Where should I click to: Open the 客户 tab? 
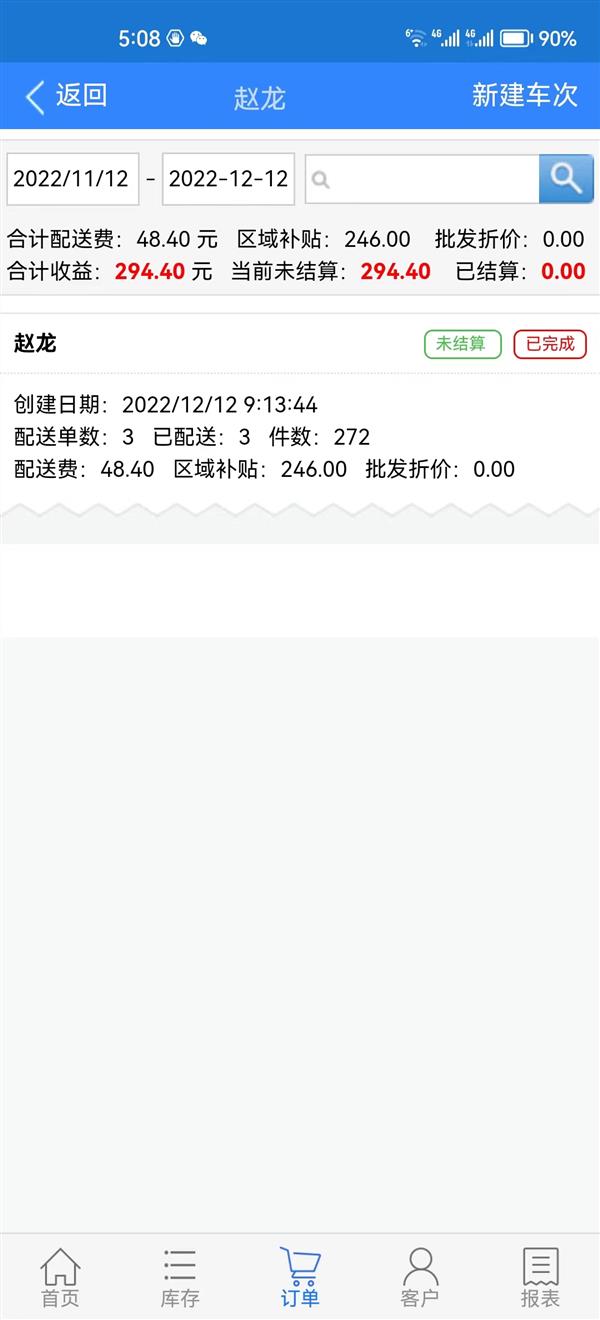pyautogui.click(x=420, y=1277)
